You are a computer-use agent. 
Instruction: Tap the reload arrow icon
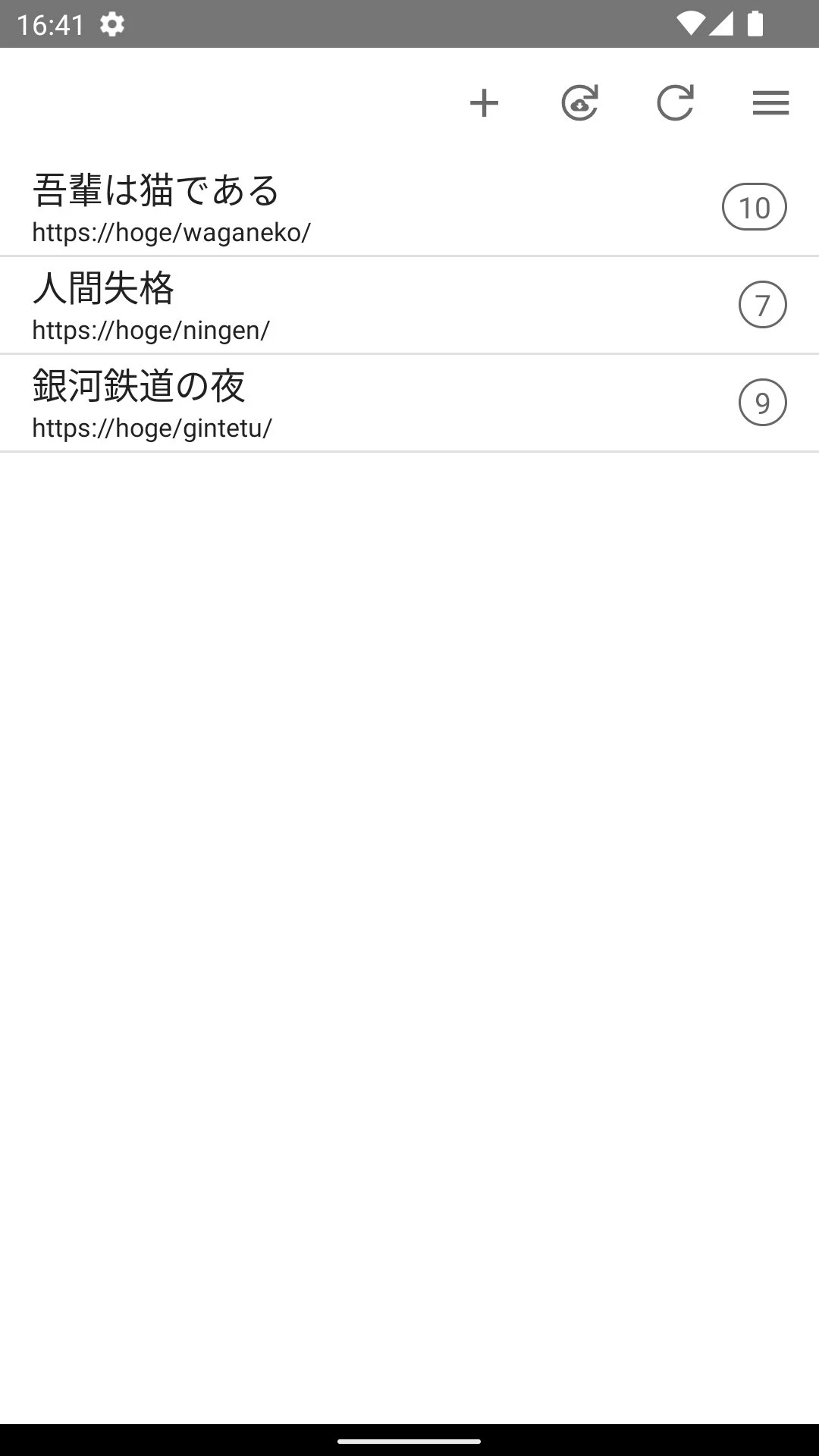point(675,103)
